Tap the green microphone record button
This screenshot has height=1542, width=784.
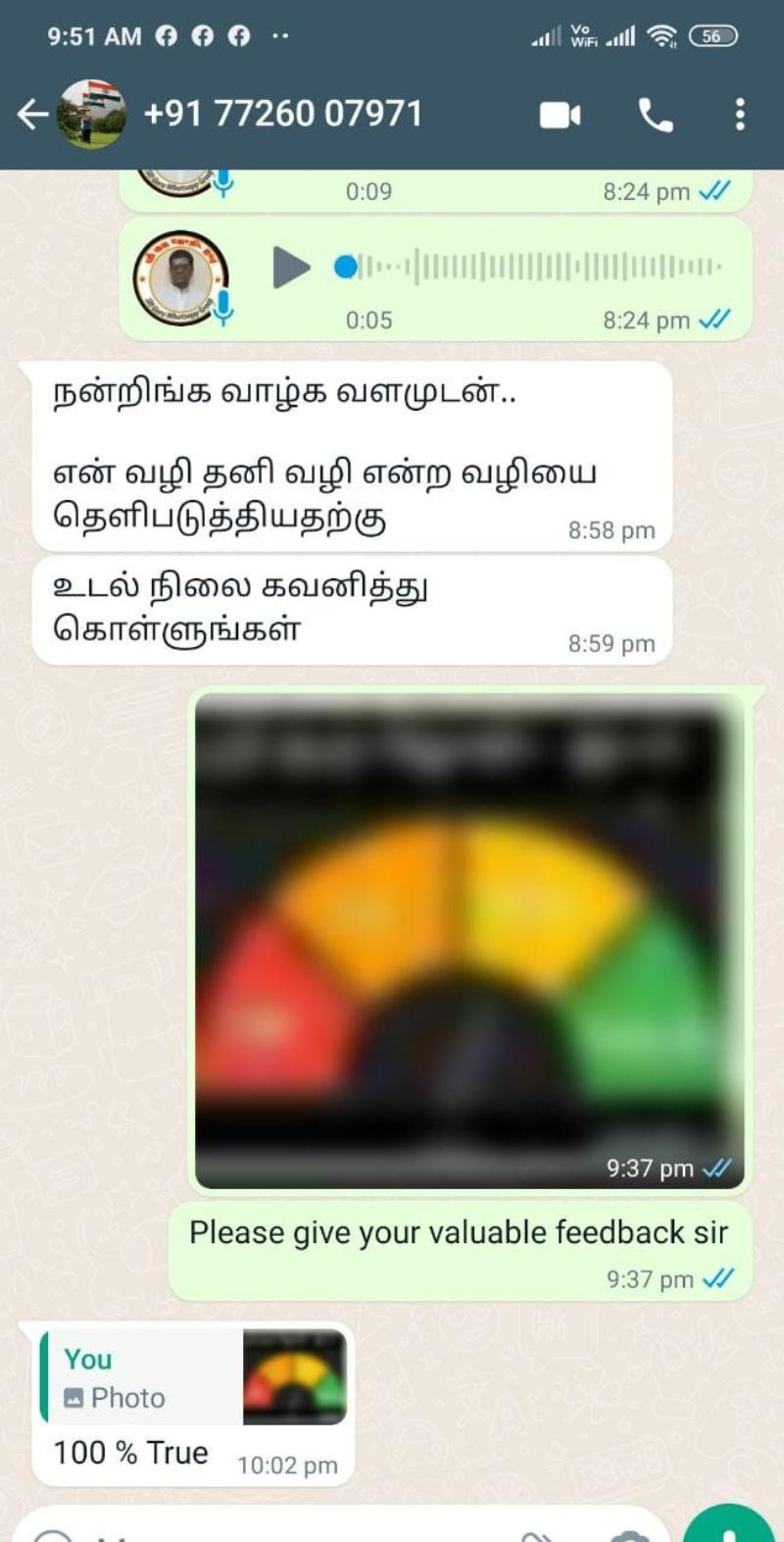(x=730, y=1527)
